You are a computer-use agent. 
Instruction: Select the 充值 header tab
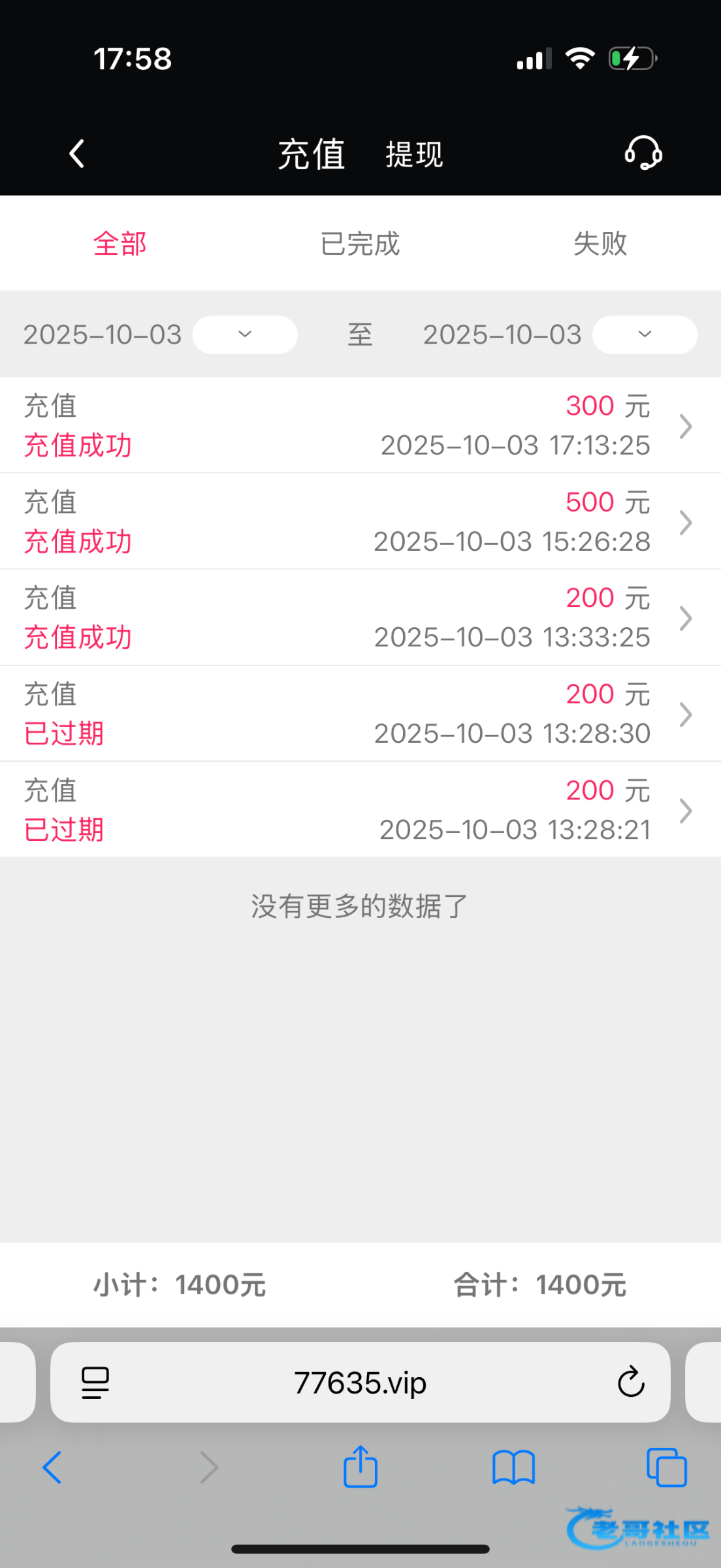pyautogui.click(x=312, y=155)
